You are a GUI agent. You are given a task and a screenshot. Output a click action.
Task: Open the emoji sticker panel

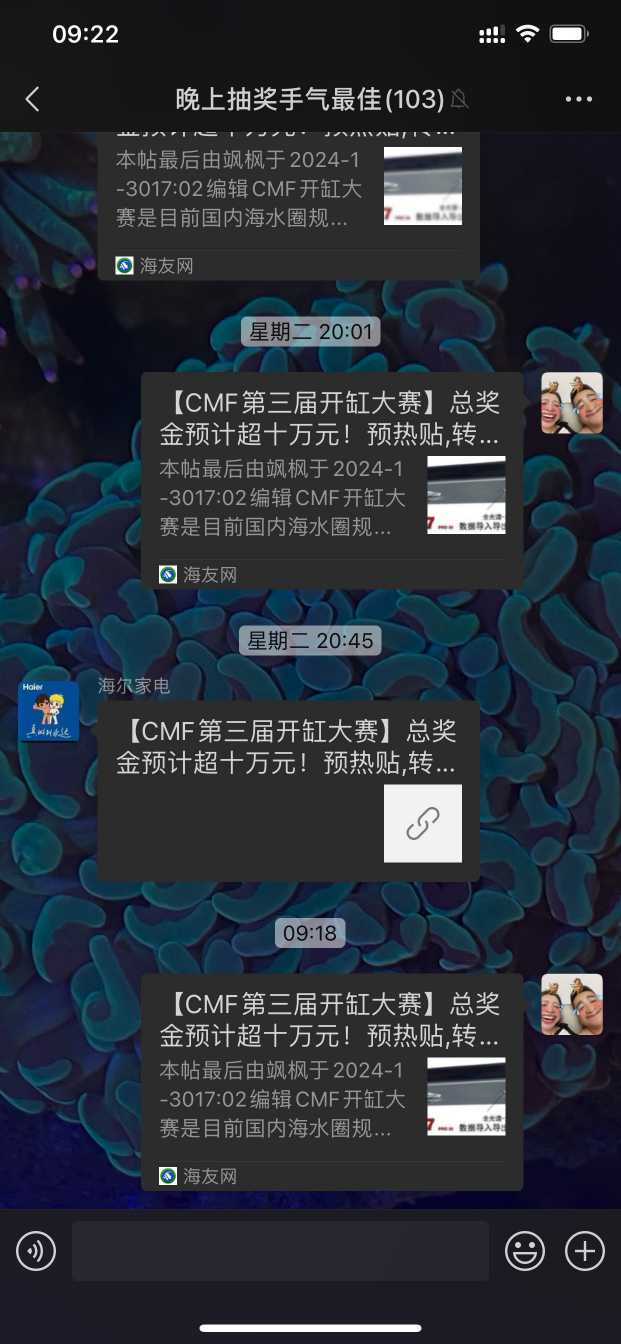click(x=525, y=1250)
